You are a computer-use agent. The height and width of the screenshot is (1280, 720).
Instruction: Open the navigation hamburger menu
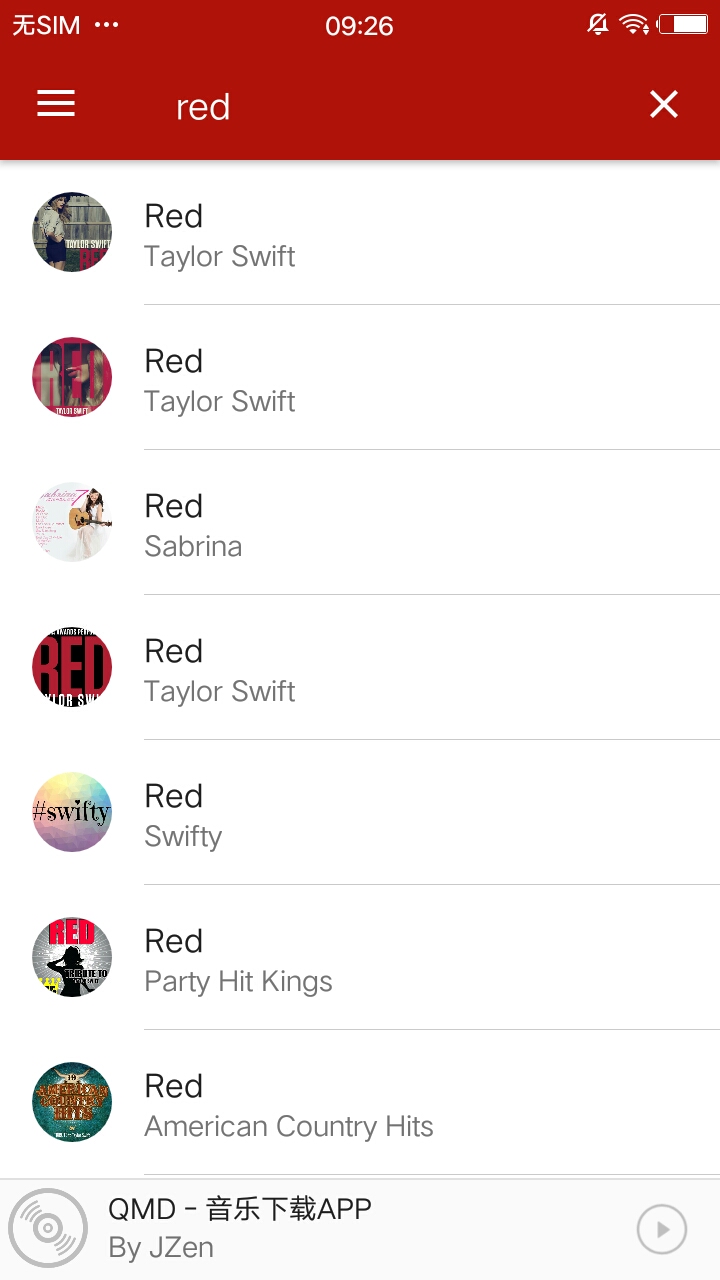coord(55,104)
